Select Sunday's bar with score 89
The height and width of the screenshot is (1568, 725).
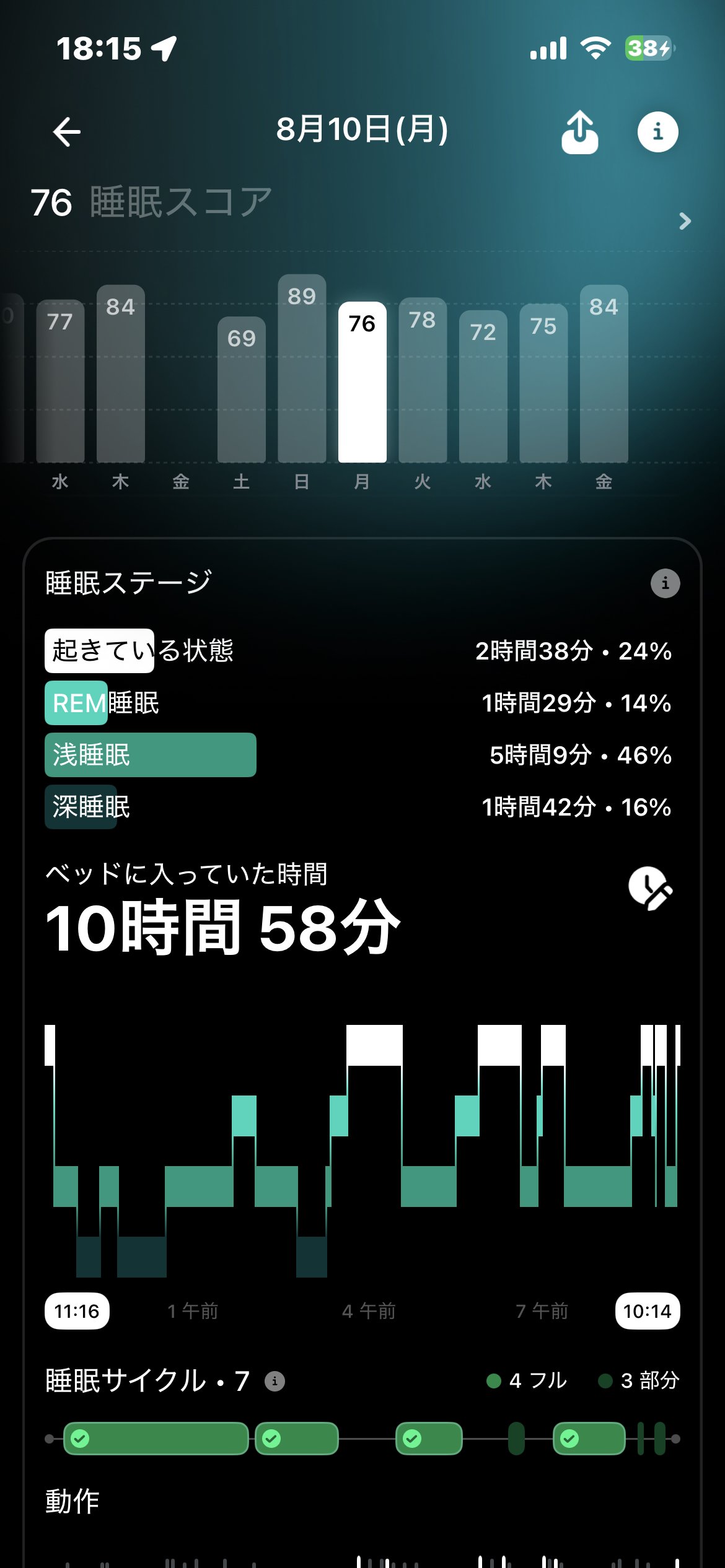tap(302, 368)
